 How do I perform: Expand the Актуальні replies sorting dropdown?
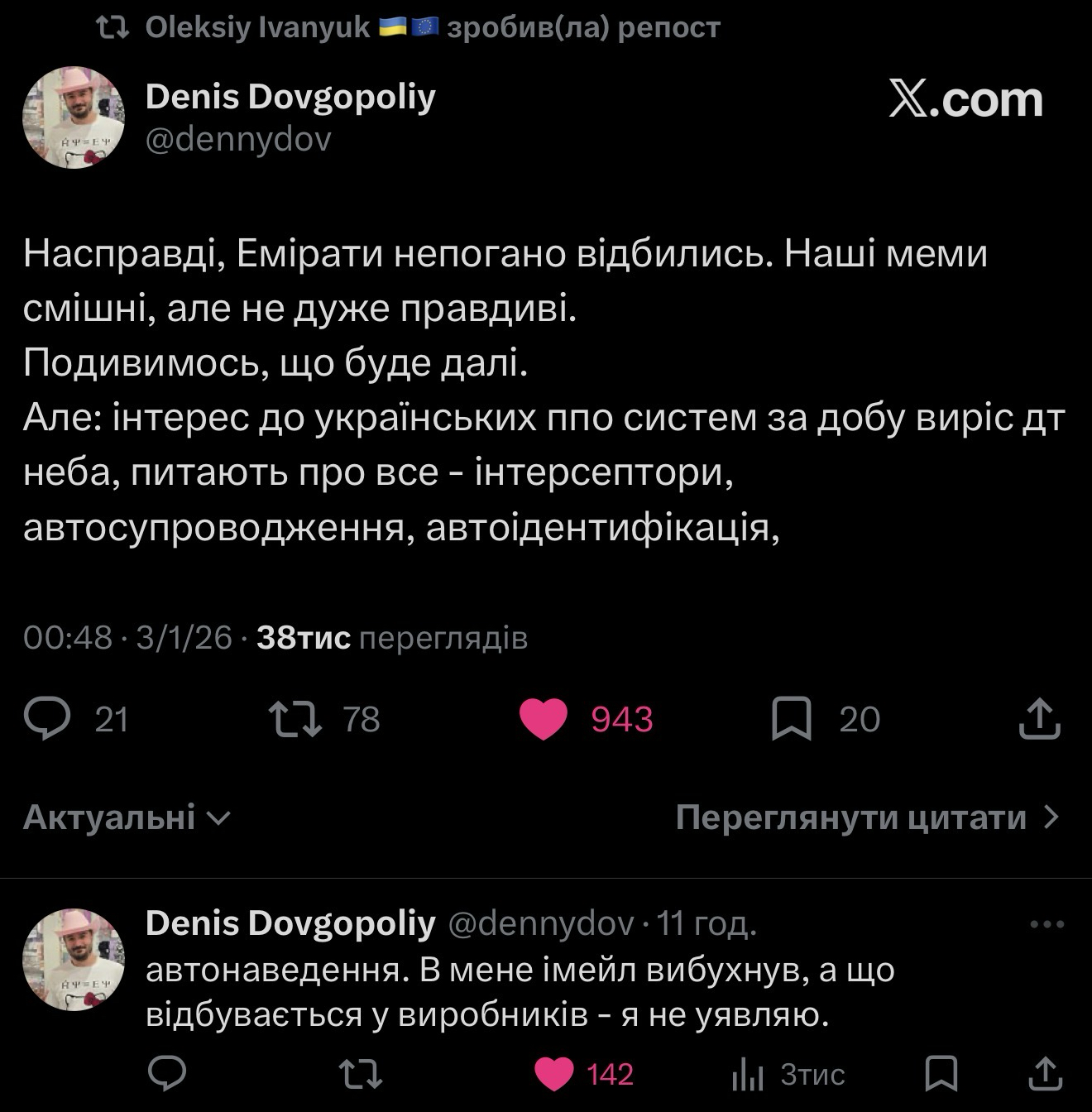click(x=127, y=817)
